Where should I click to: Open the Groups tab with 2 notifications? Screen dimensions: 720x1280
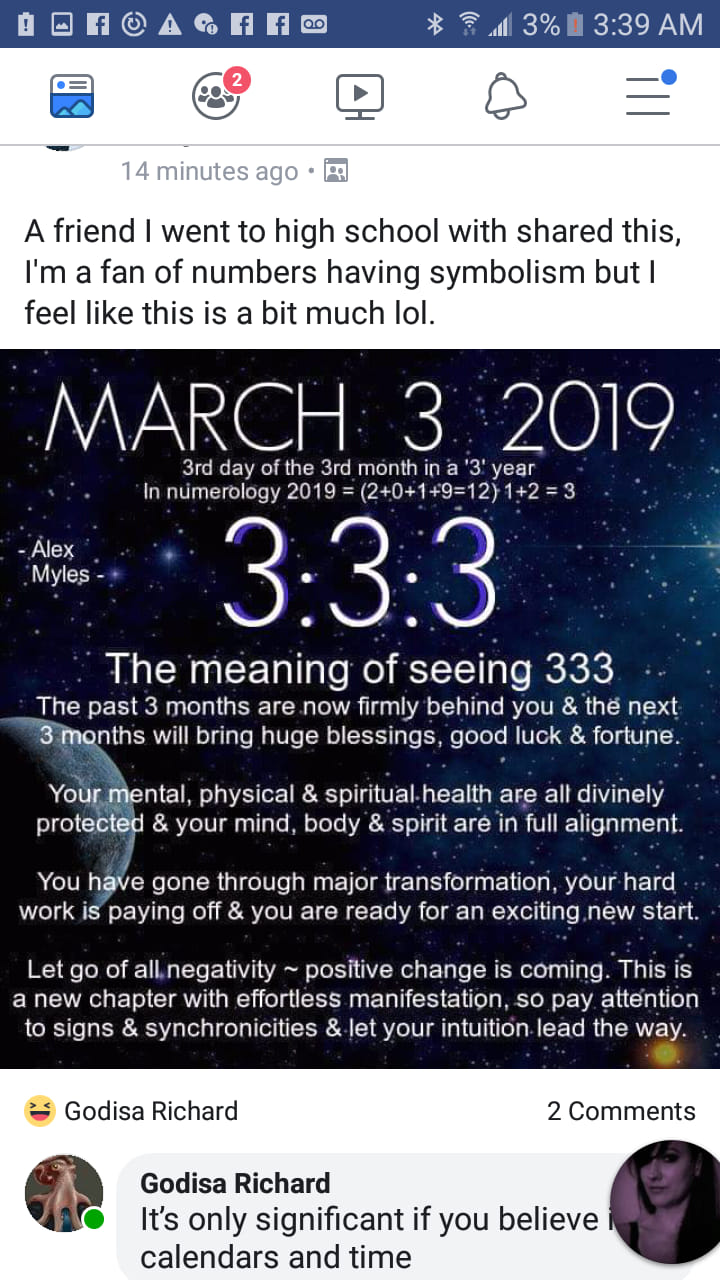tap(217, 94)
